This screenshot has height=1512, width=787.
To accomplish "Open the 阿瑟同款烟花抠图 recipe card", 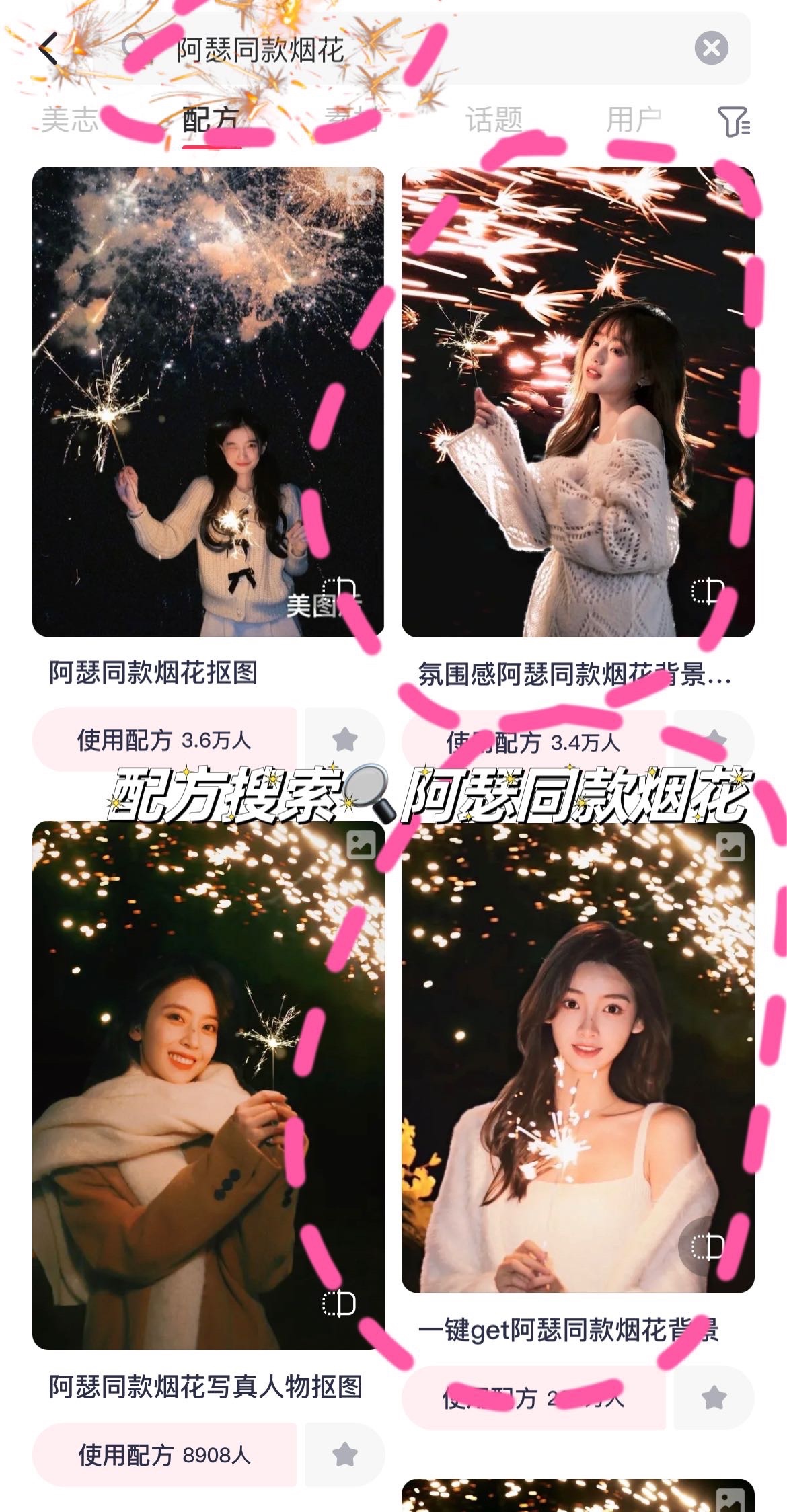I will 208,401.
